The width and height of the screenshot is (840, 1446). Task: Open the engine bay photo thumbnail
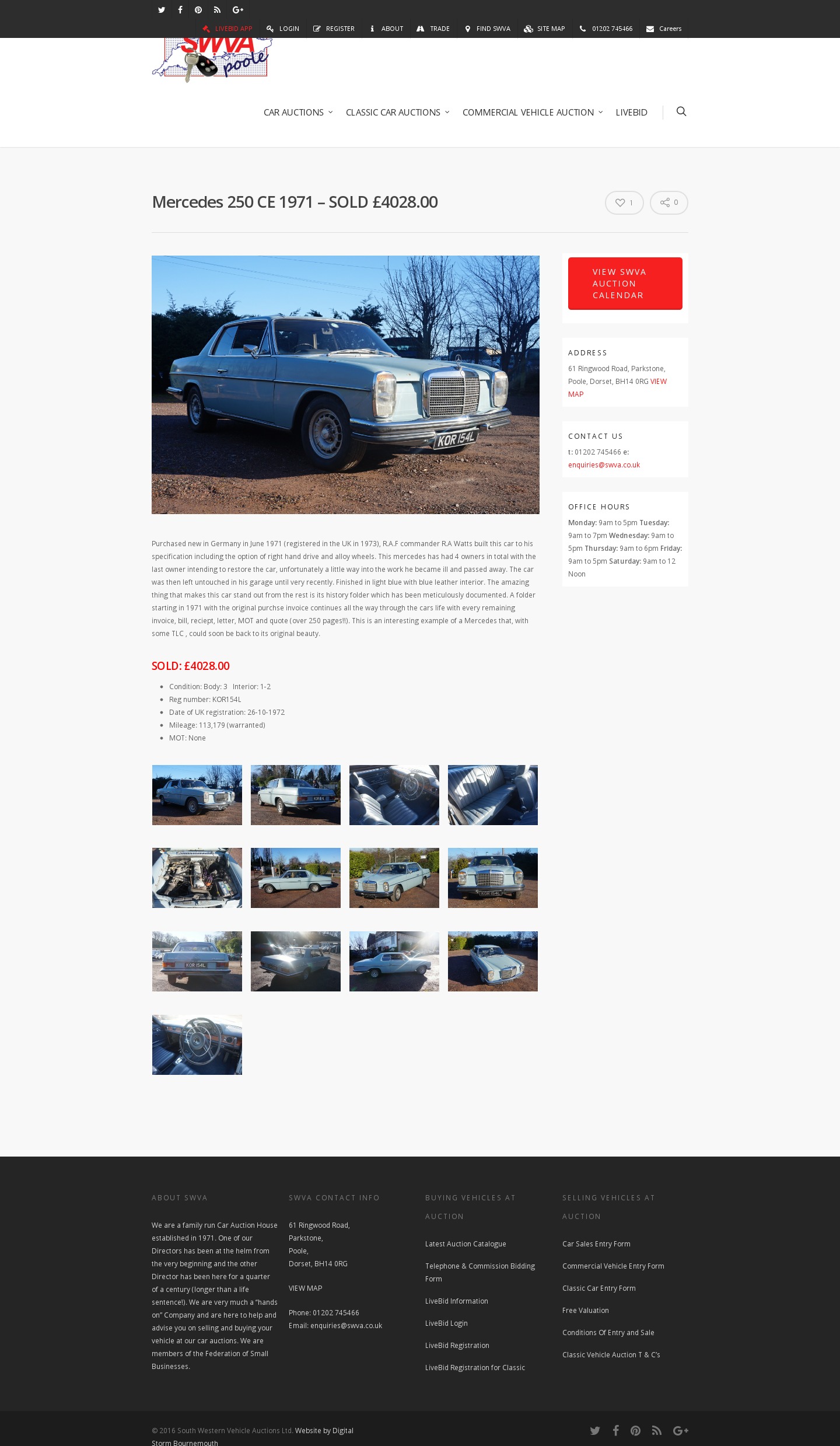197,878
